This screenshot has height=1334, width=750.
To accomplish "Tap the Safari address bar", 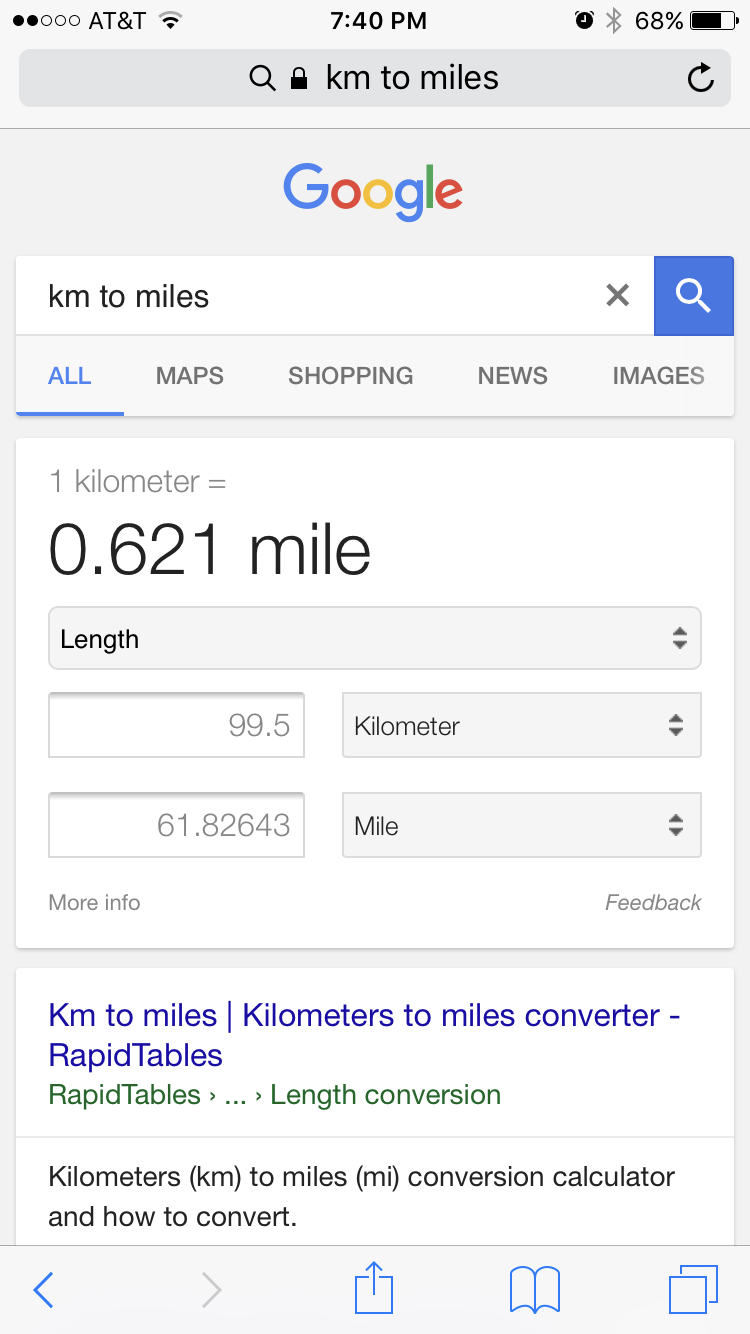I will tap(375, 78).
